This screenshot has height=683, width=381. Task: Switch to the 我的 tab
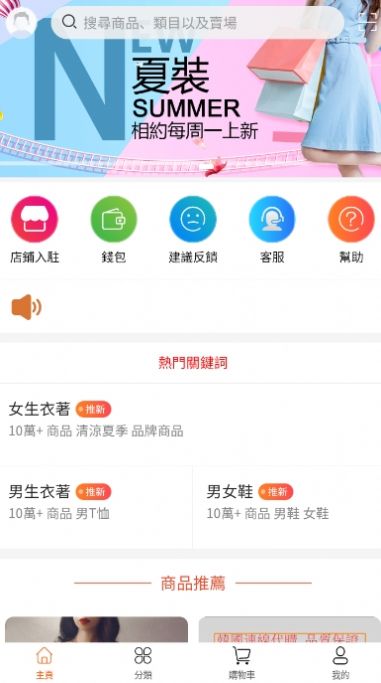(340, 662)
